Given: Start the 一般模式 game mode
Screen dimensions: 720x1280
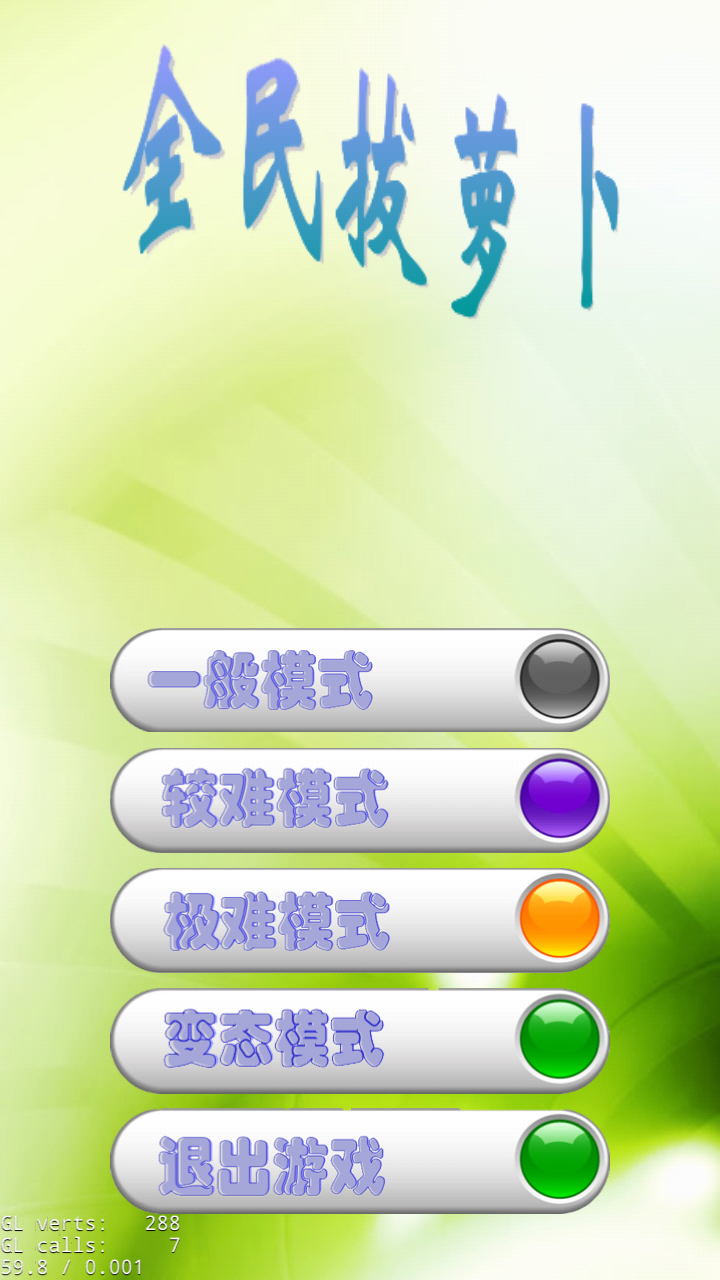Looking at the screenshot, I should [360, 680].
